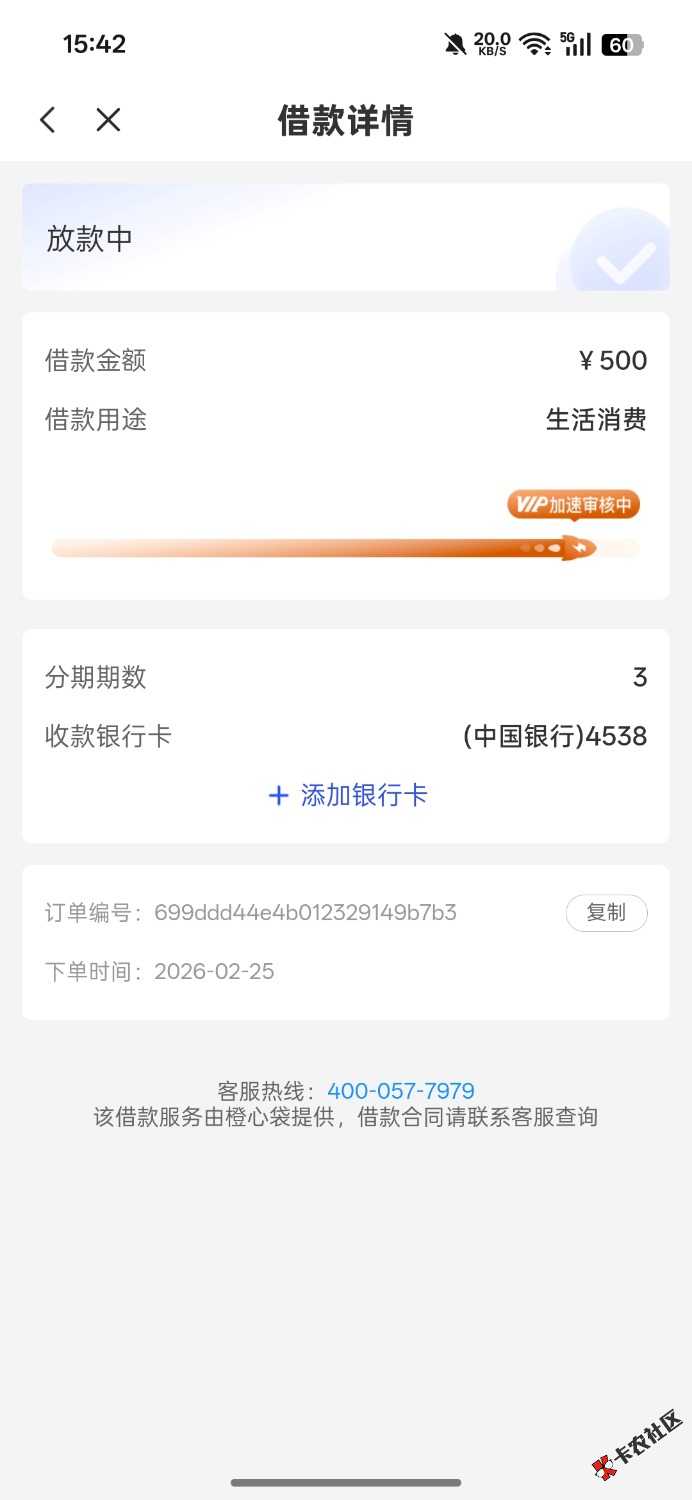Image resolution: width=692 pixels, height=1500 pixels.
Task: Go back using the arrow icon
Action: 47,120
